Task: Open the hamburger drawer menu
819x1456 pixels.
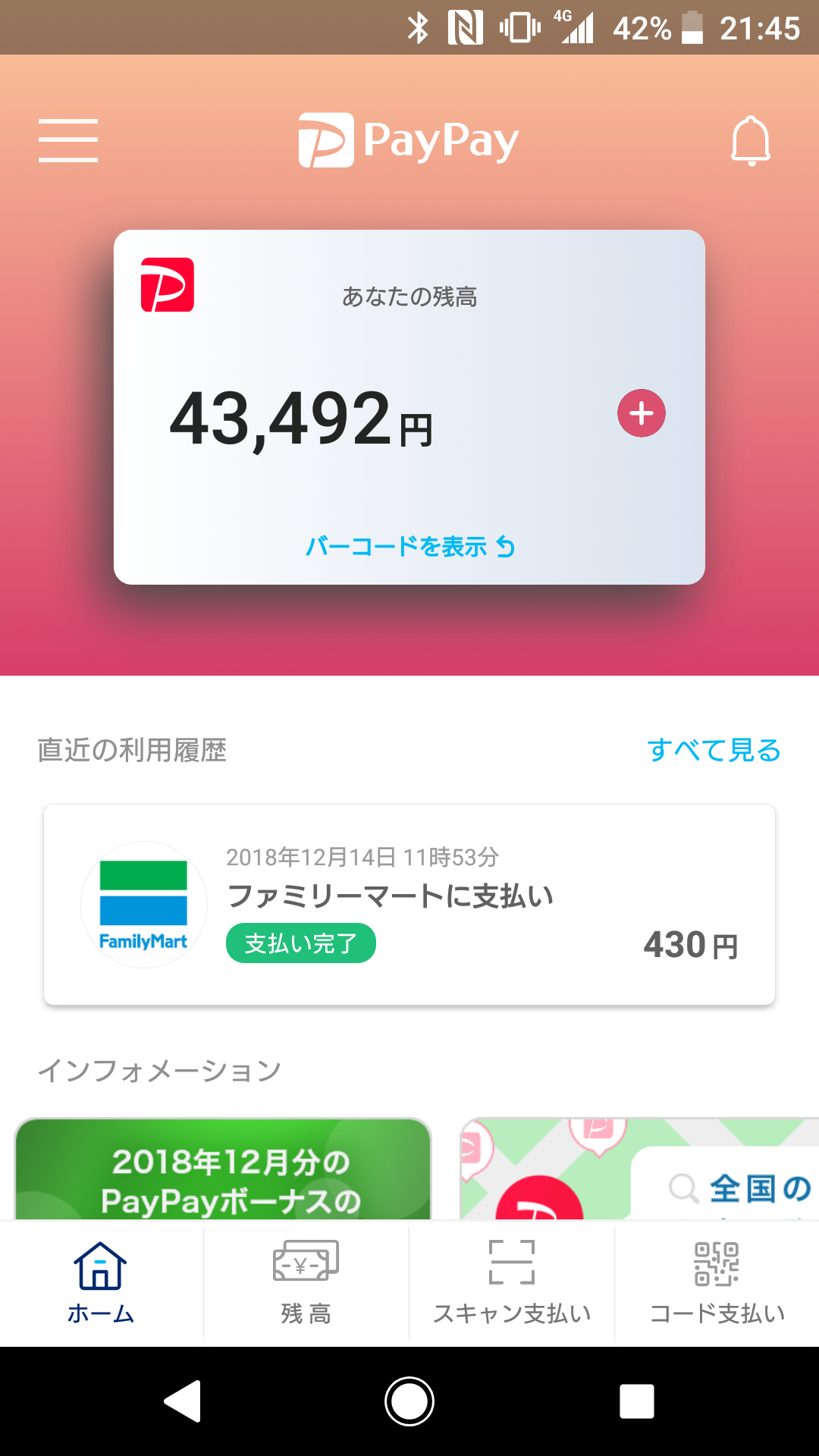Action: pyautogui.click(x=68, y=140)
